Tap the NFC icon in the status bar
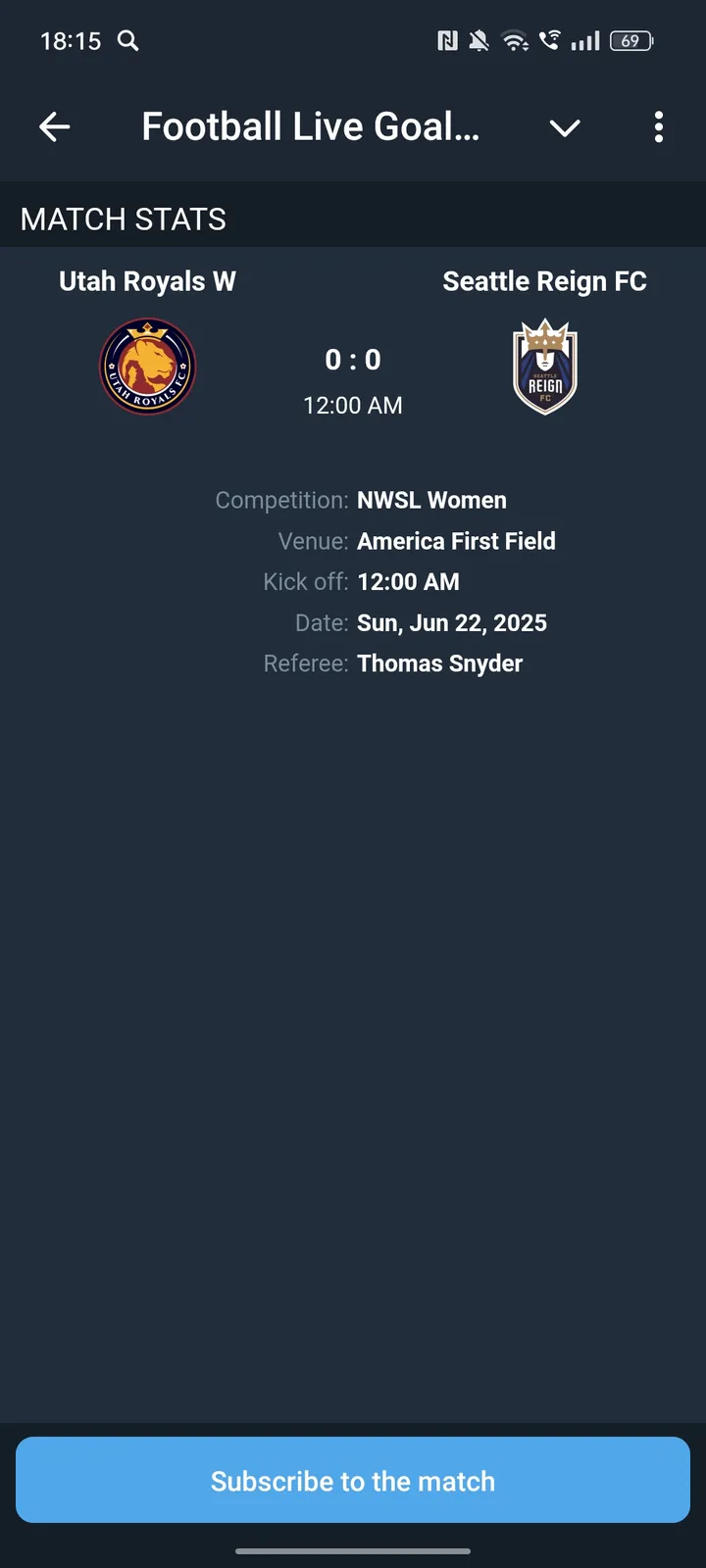This screenshot has height=1568, width=706. coord(446,40)
